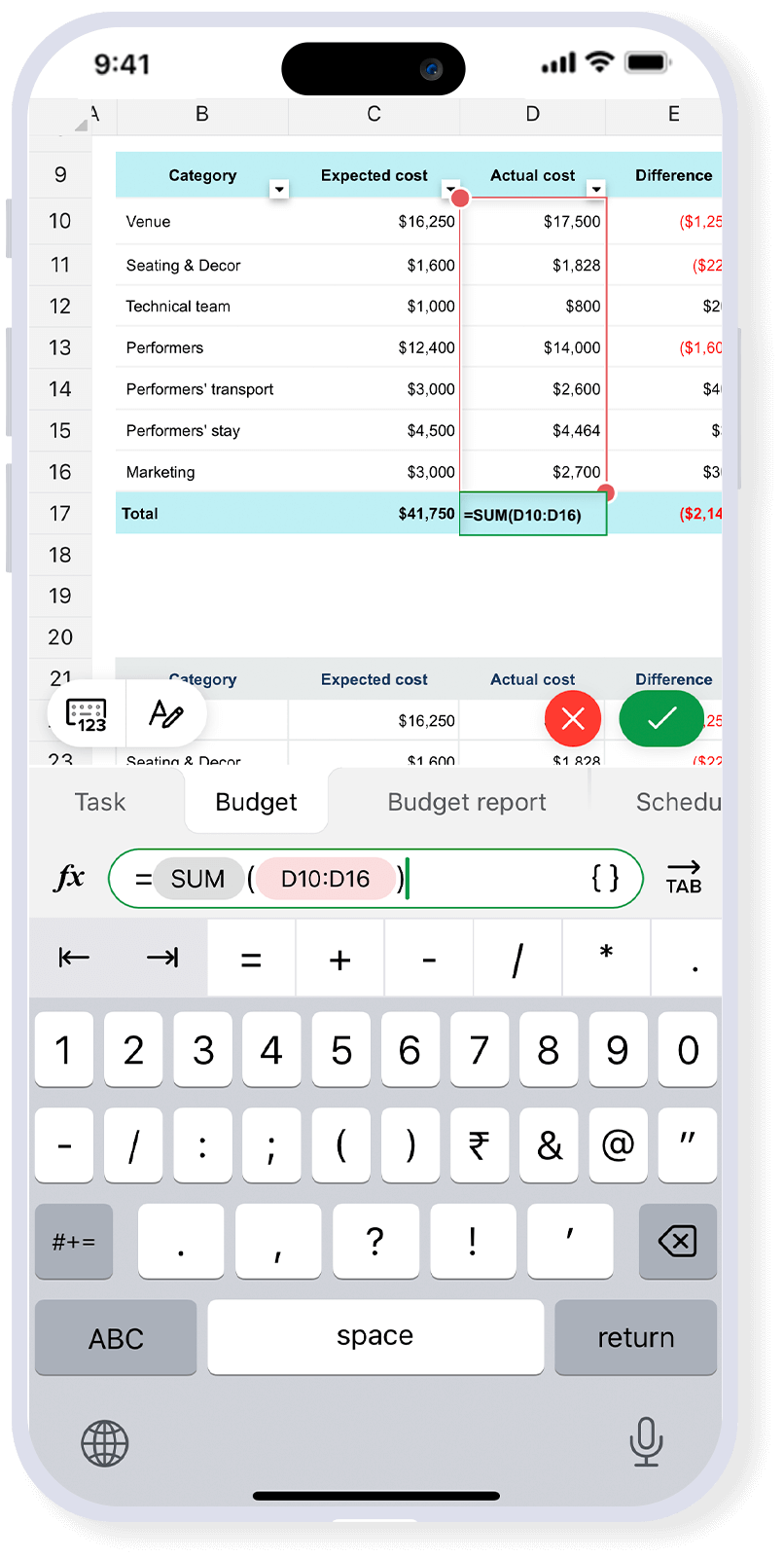Viewport: 784px width, 1559px height.
Task: Cancel formula entry with the red X
Action: pyautogui.click(x=573, y=718)
